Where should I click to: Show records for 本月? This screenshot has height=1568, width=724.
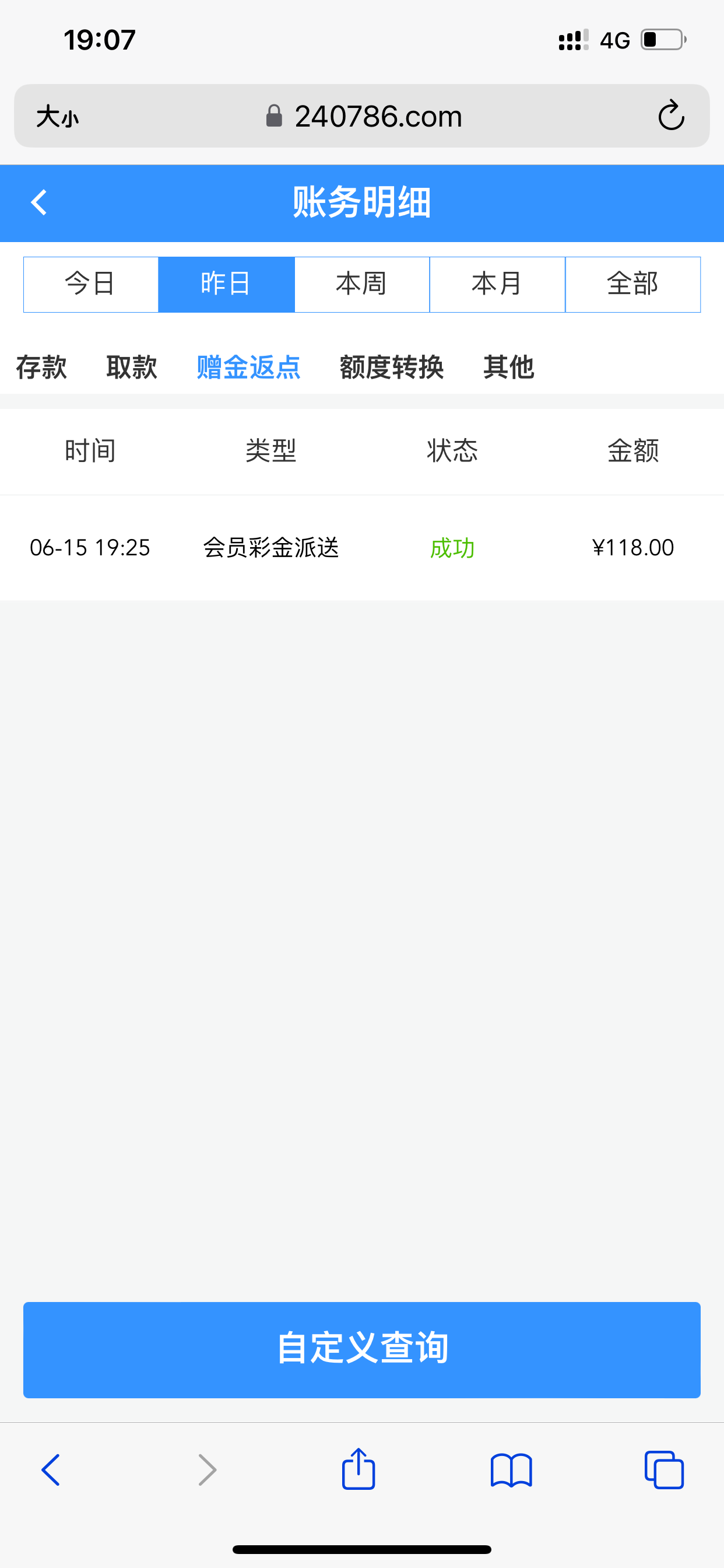(497, 284)
